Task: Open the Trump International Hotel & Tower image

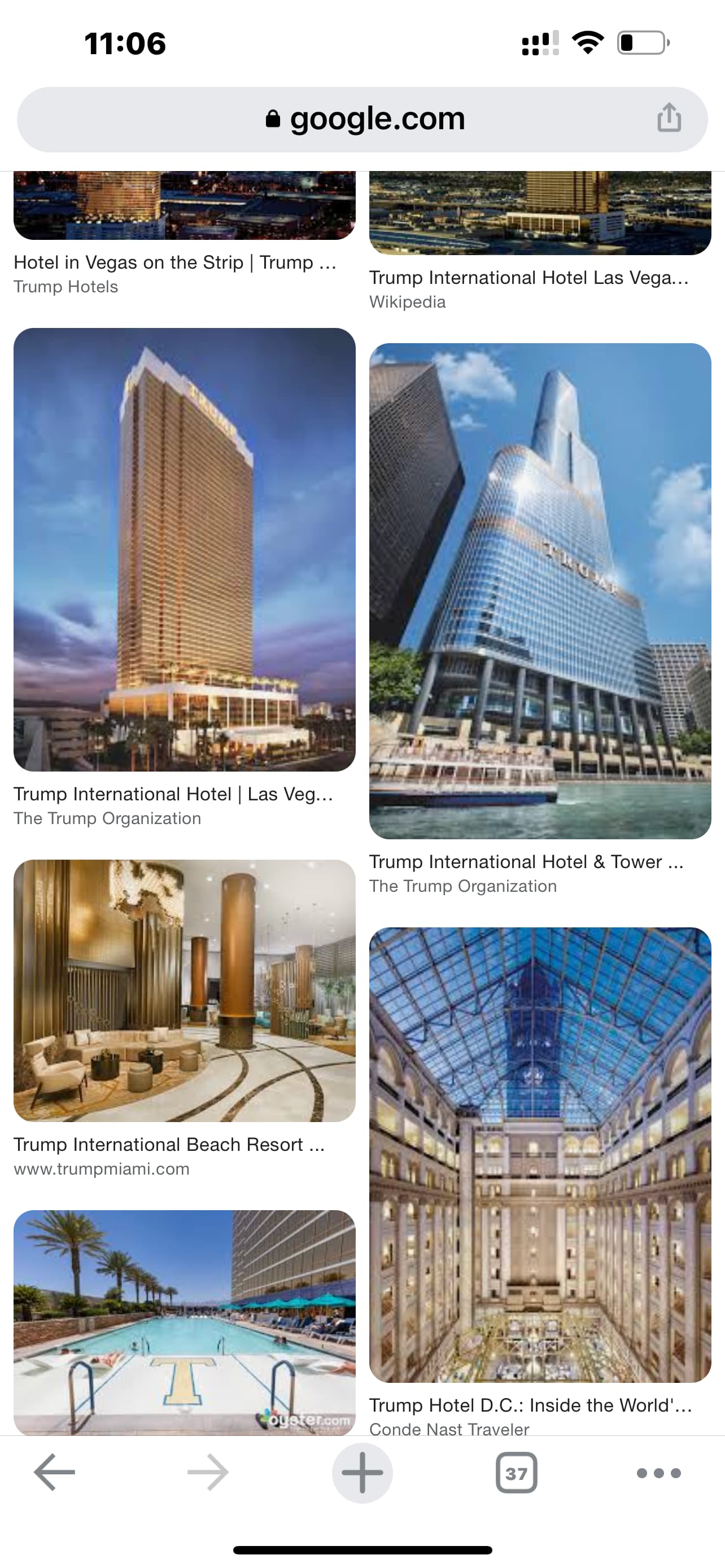Action: [x=540, y=590]
